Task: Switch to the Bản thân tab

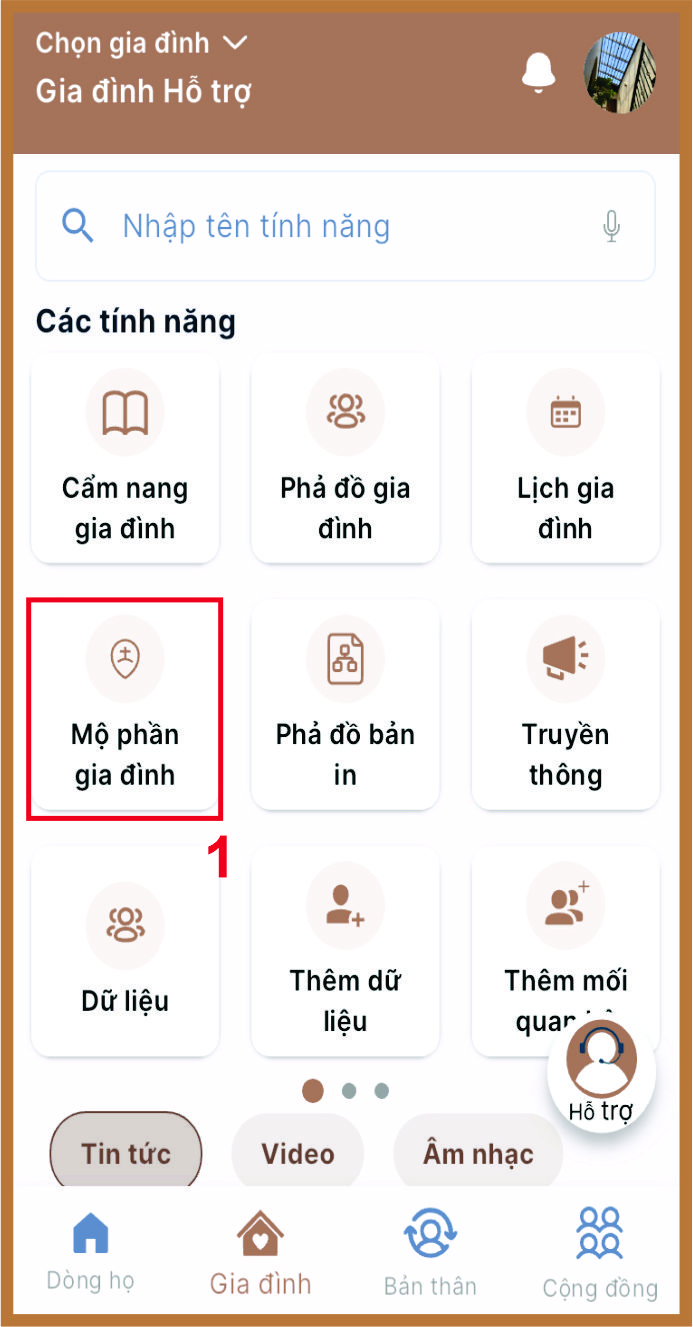Action: click(x=430, y=1250)
